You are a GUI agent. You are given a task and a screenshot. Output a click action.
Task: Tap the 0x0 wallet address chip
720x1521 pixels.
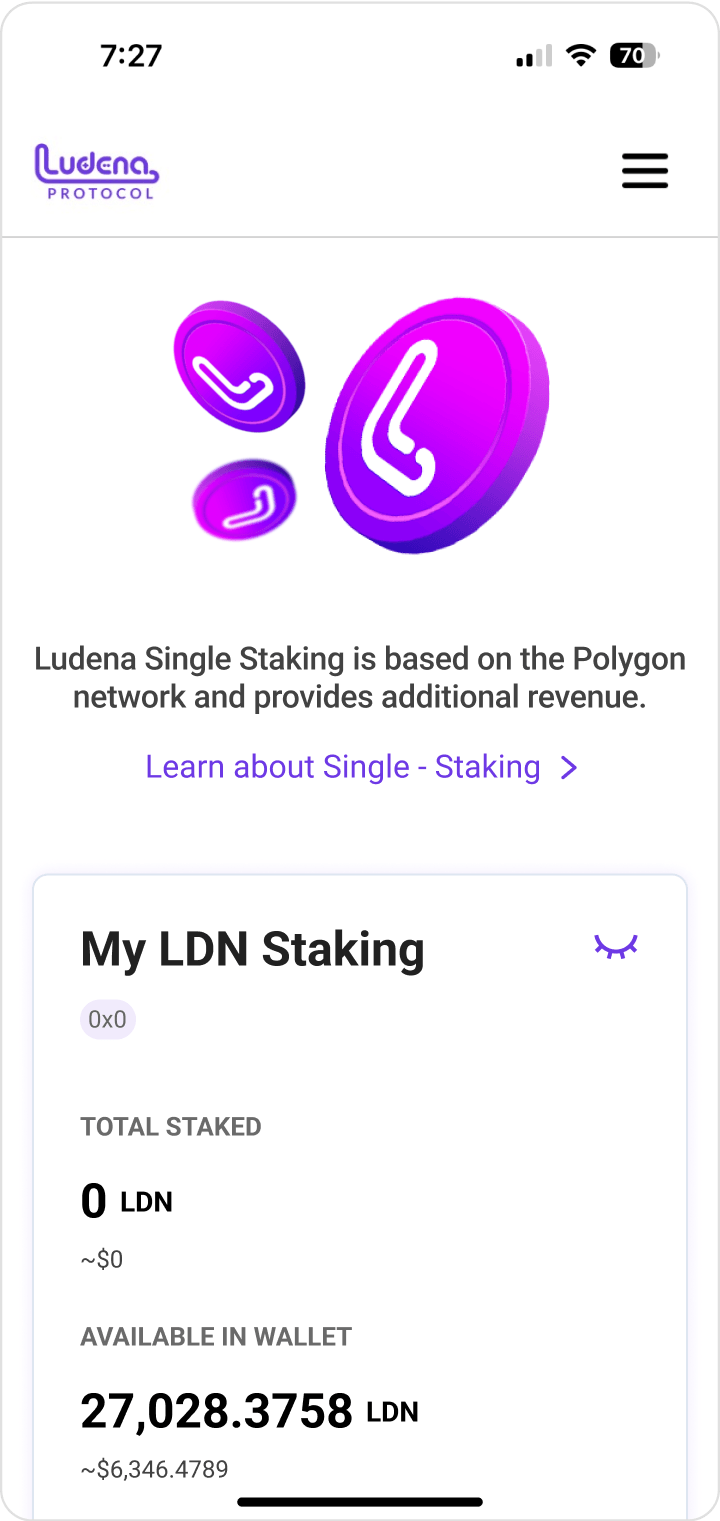coord(108,1020)
